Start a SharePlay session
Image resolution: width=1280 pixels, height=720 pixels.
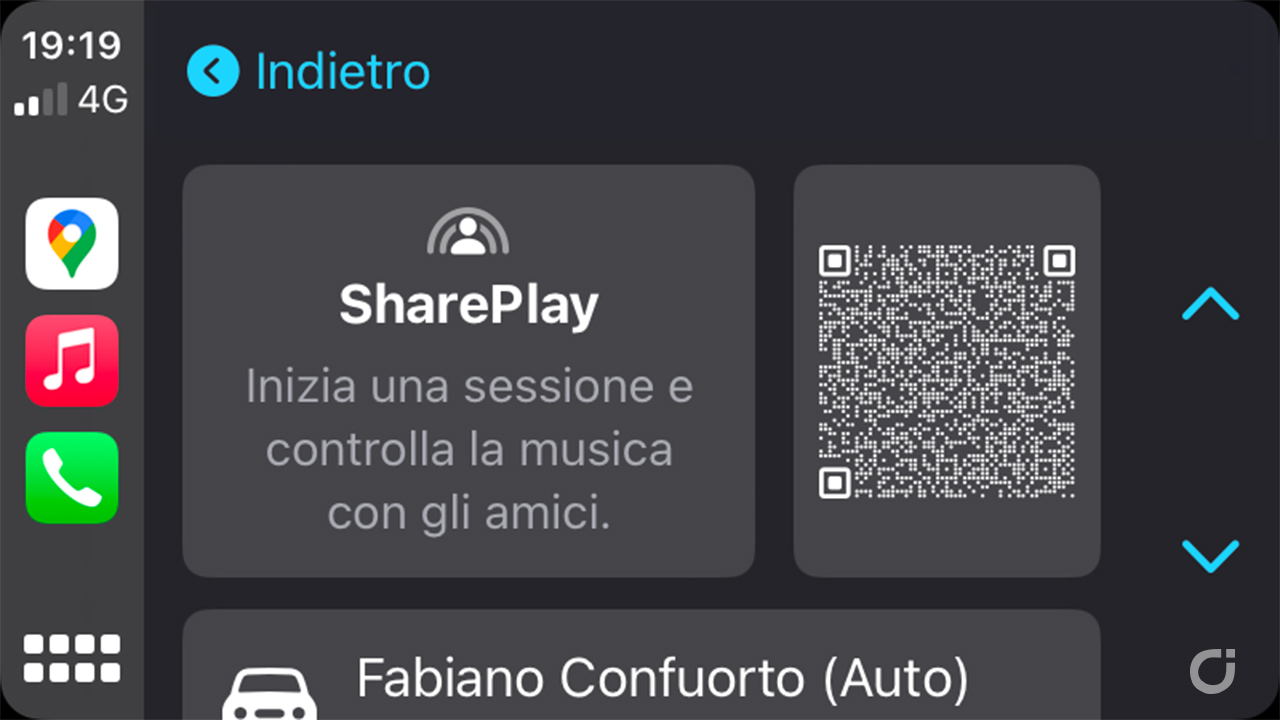(x=468, y=371)
